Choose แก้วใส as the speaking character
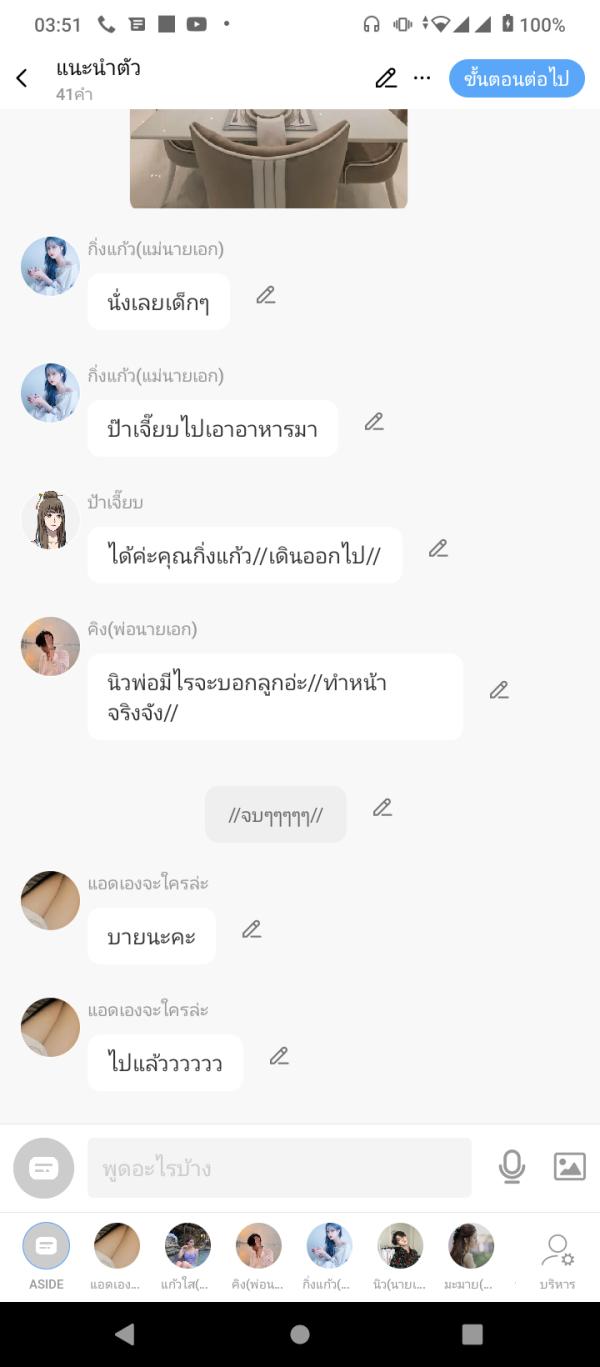Image resolution: width=600 pixels, height=1367 pixels. pyautogui.click(x=187, y=1255)
